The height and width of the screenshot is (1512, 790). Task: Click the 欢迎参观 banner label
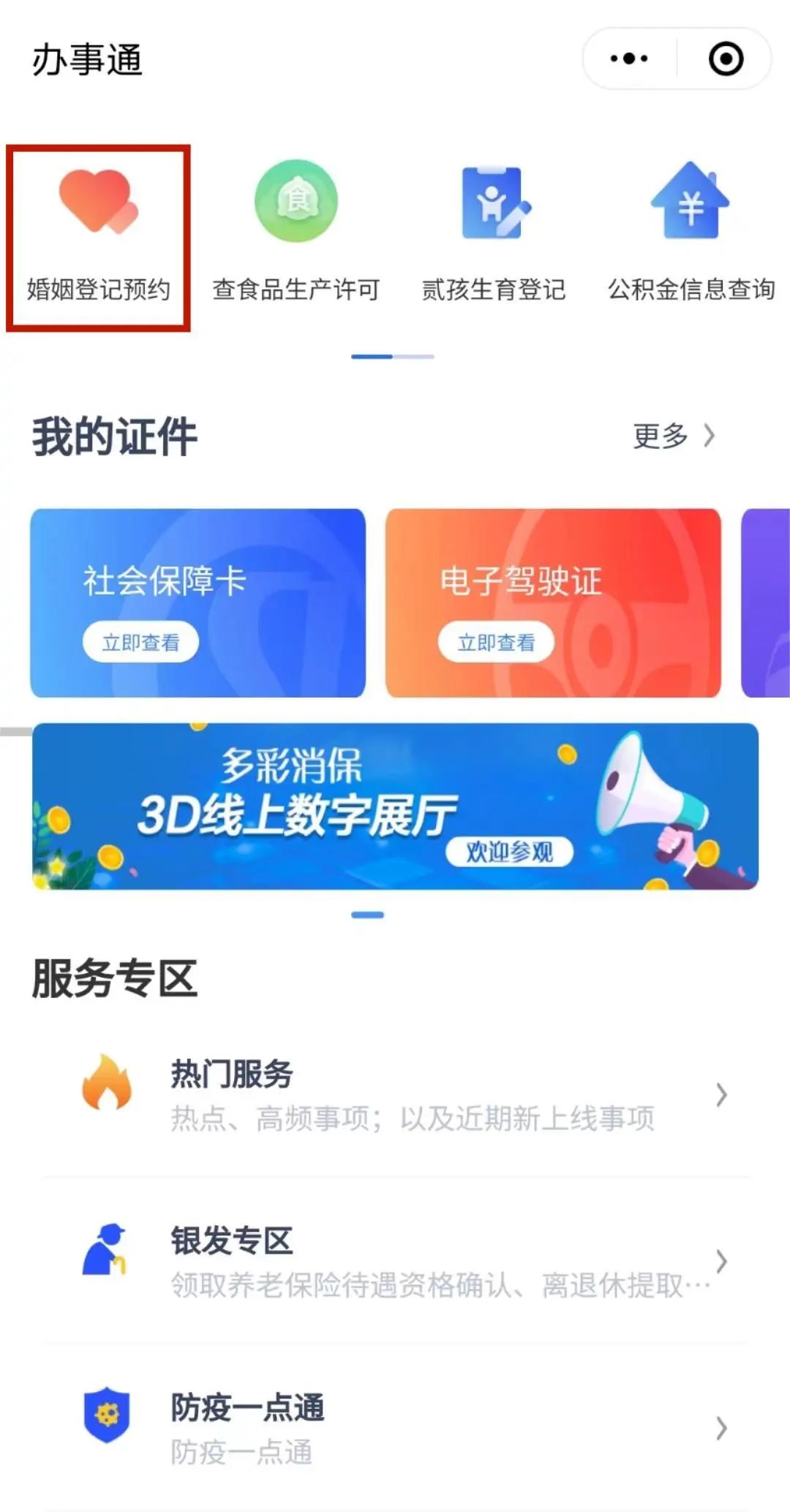coord(511,851)
